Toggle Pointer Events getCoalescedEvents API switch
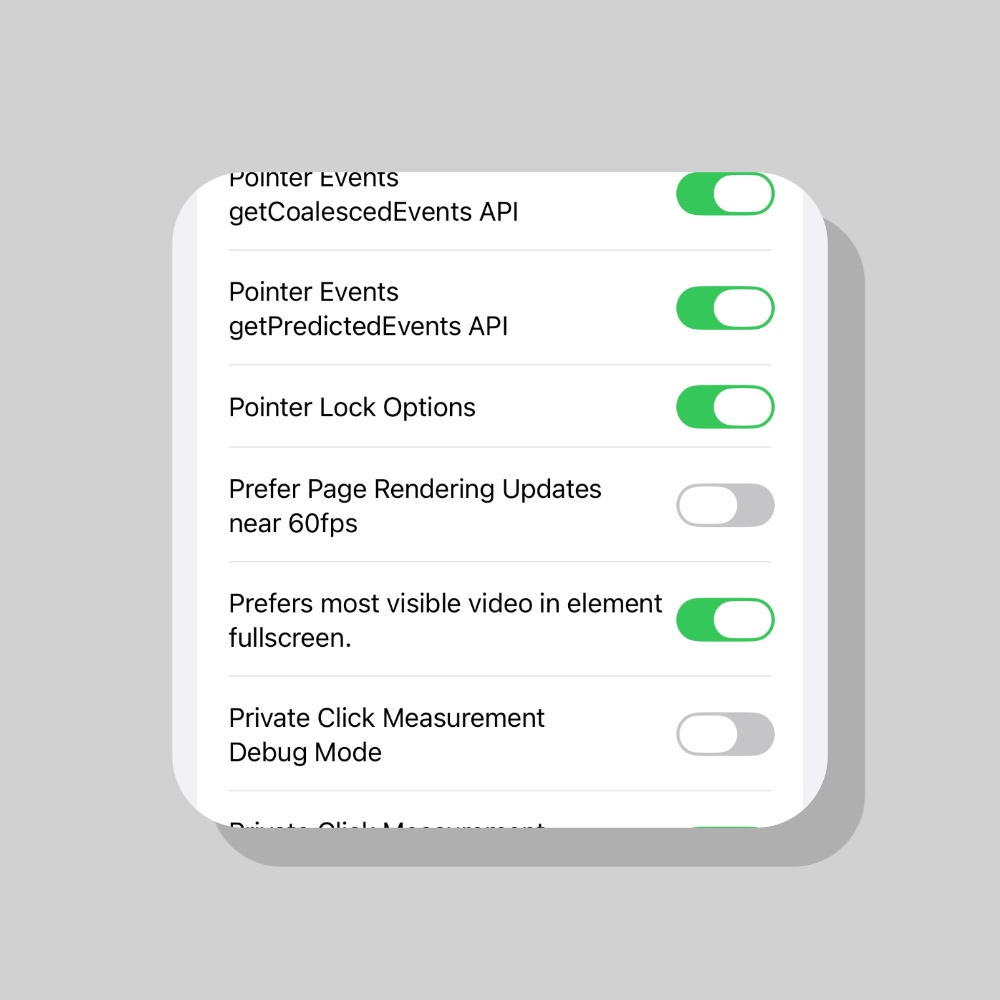 (725, 194)
